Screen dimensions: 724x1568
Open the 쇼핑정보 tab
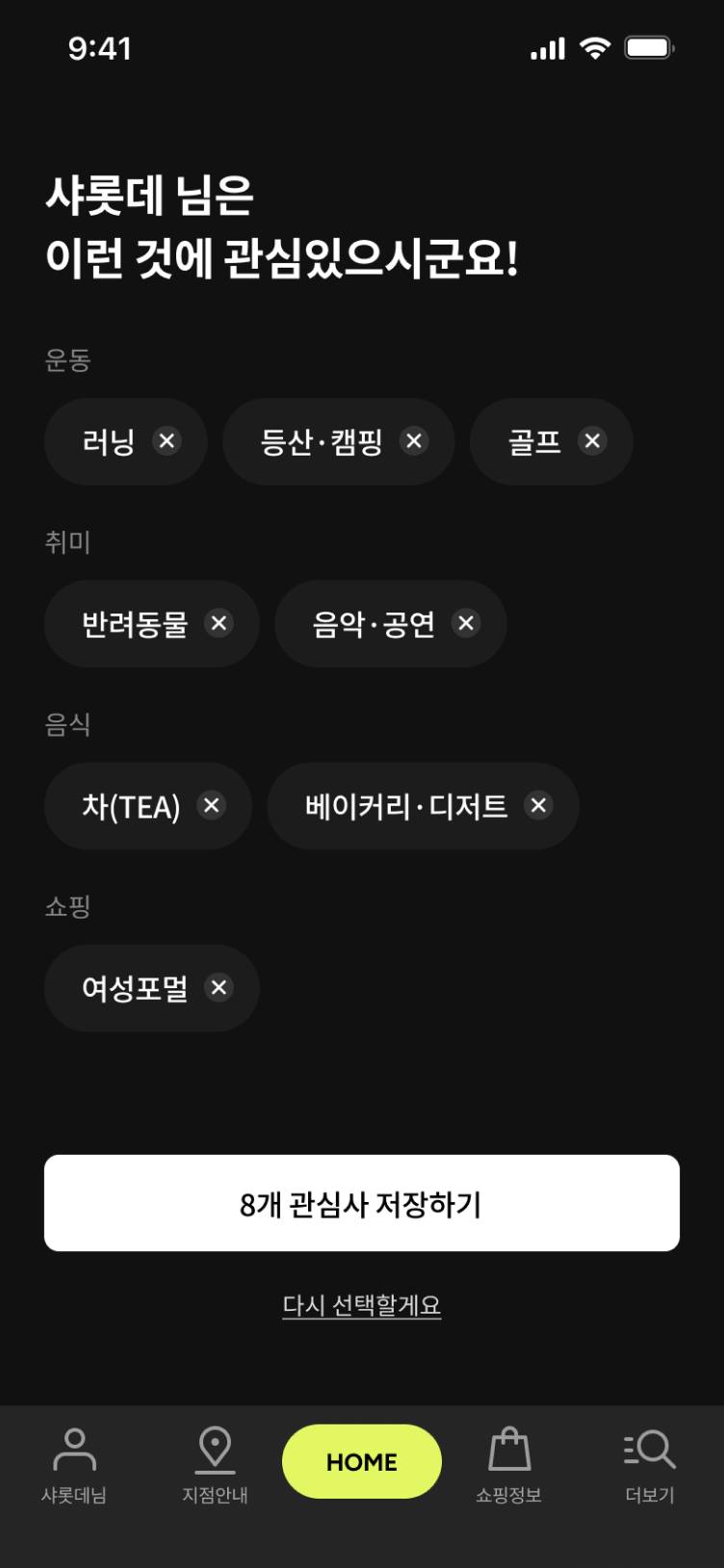(x=509, y=1466)
